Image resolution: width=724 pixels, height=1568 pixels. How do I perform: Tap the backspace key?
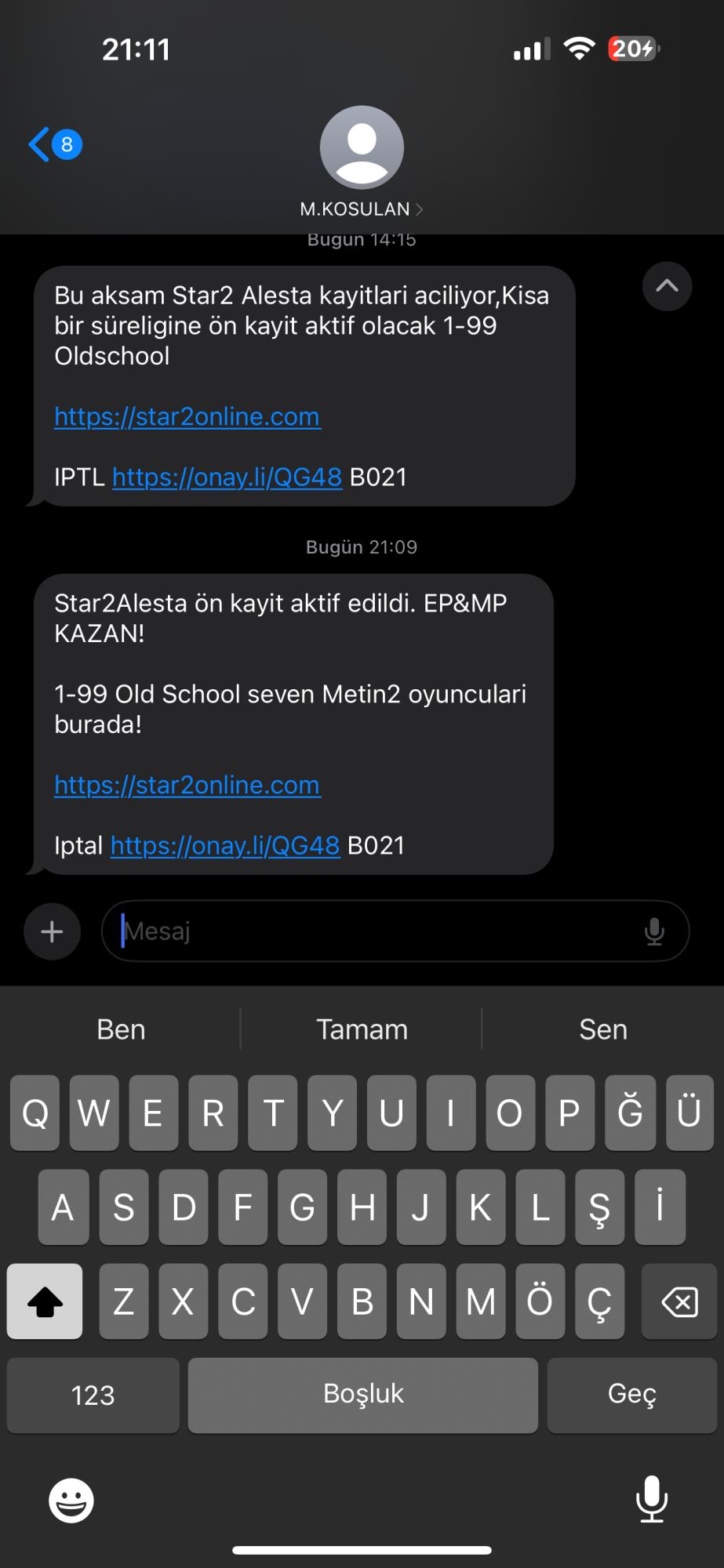click(679, 1301)
